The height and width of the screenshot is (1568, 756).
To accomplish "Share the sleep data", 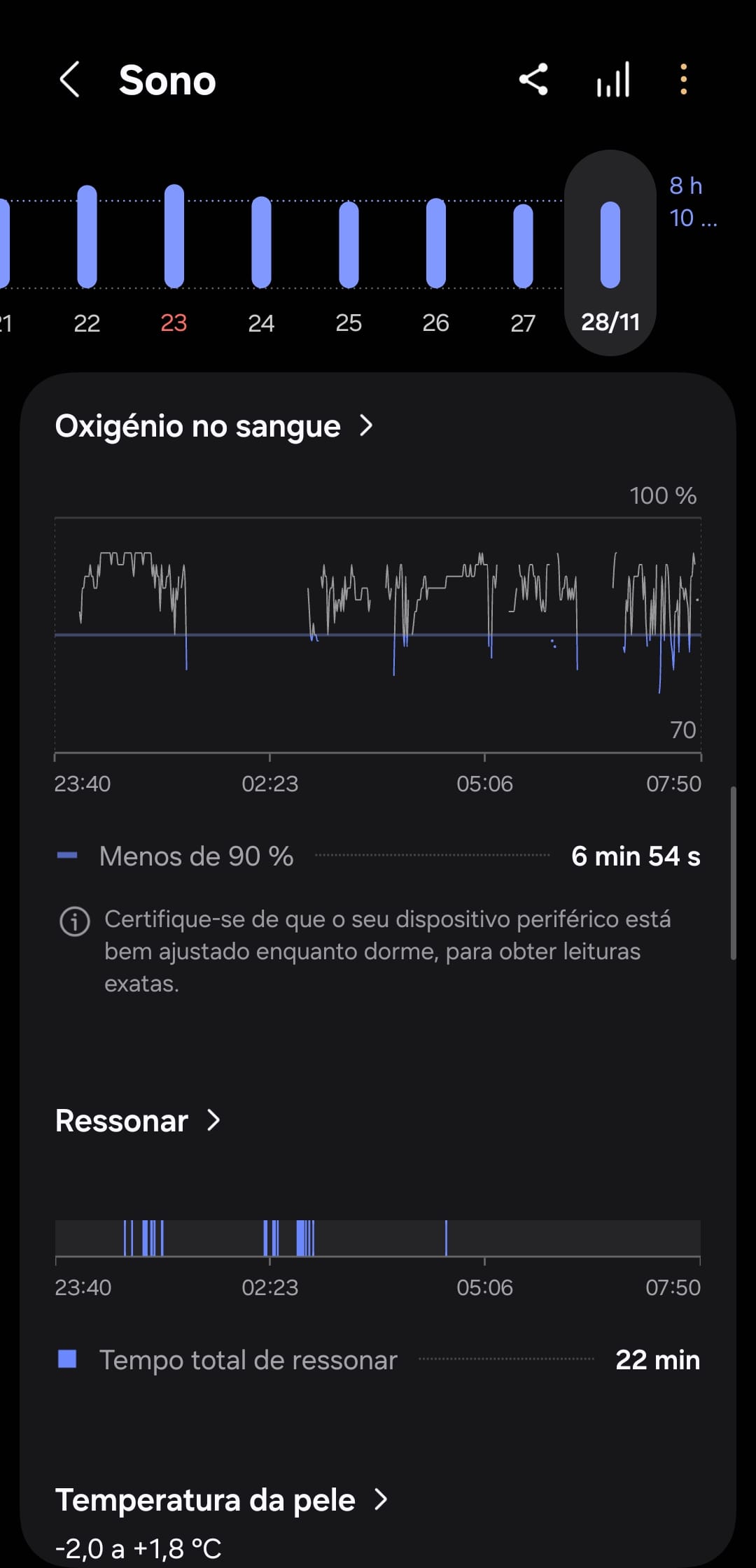I will click(x=533, y=79).
